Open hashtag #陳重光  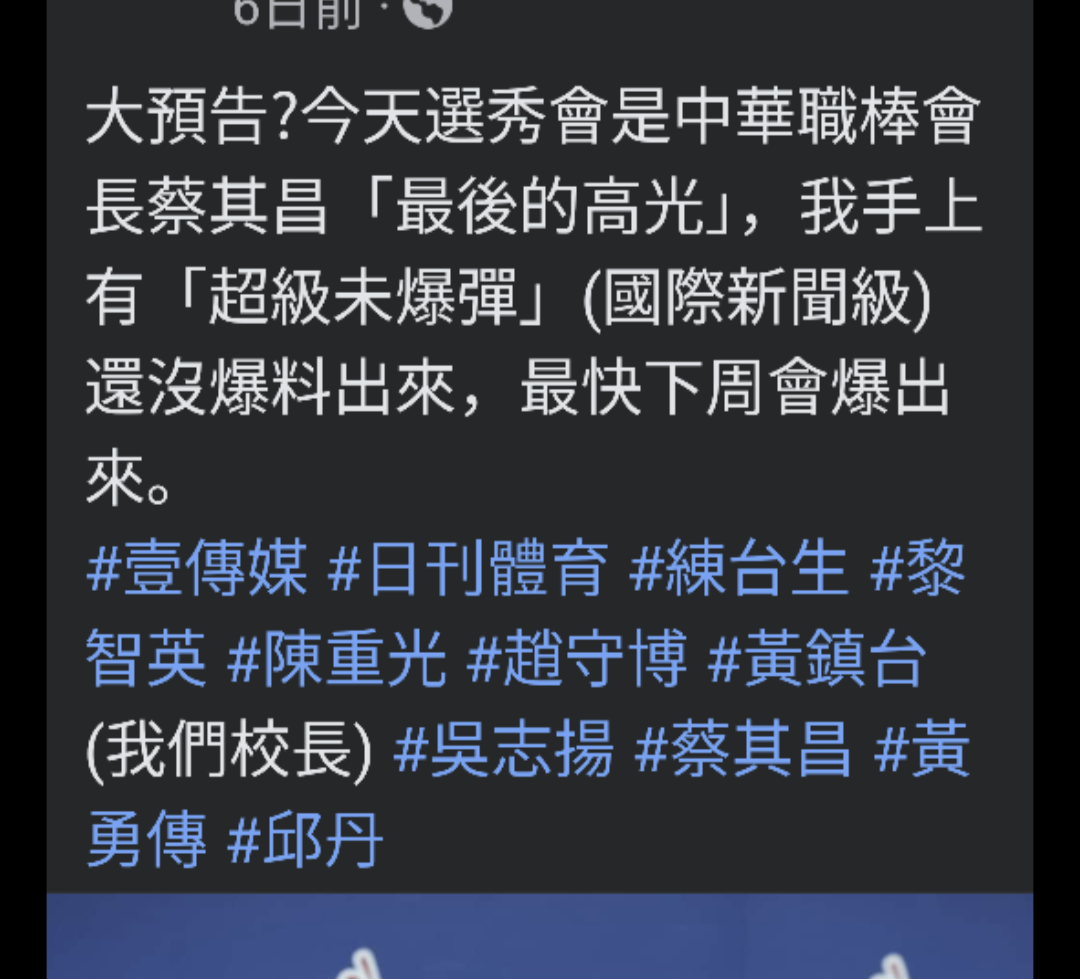pos(336,661)
